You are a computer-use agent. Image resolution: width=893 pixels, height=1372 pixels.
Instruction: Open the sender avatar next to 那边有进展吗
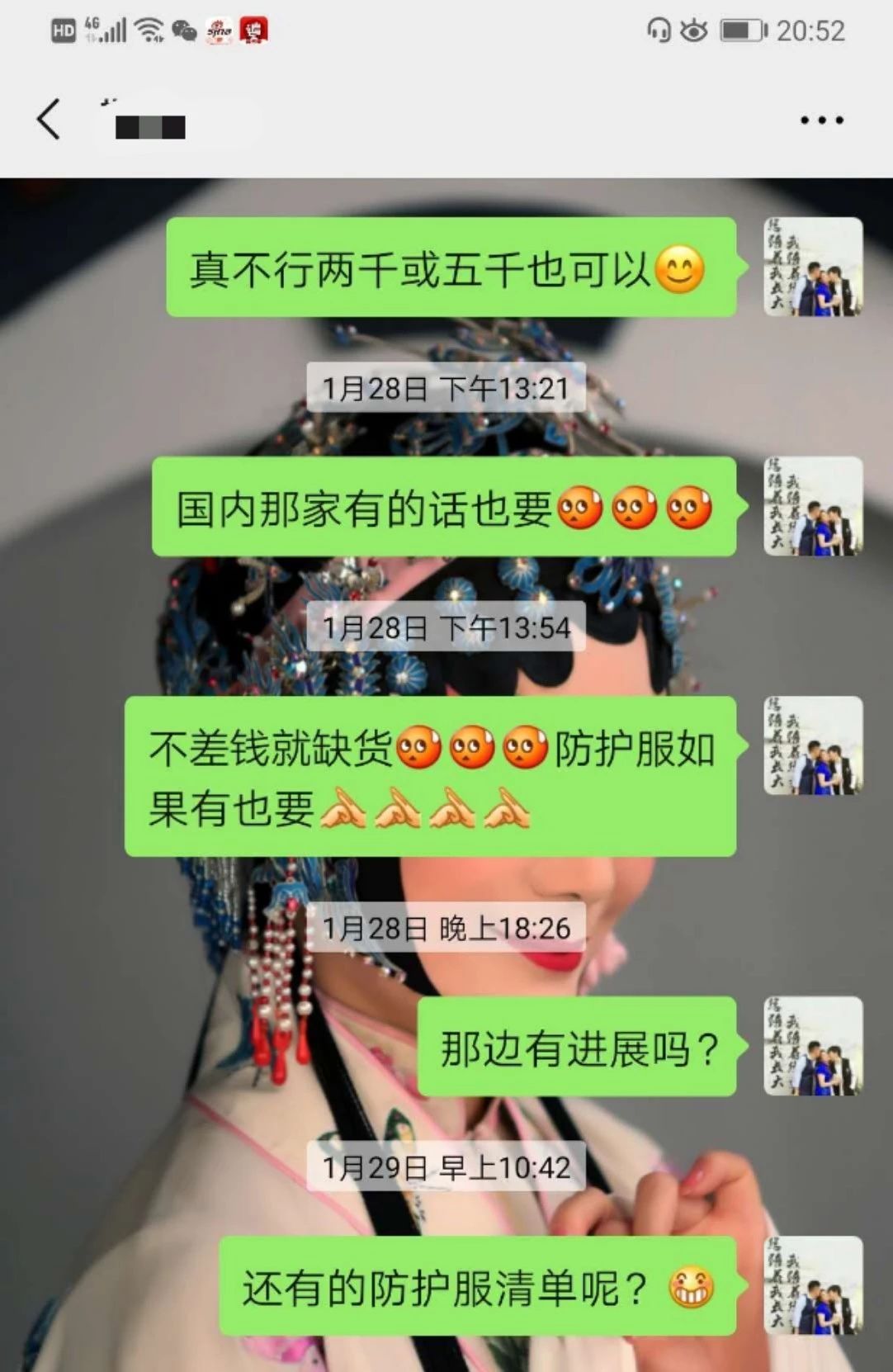(813, 1046)
